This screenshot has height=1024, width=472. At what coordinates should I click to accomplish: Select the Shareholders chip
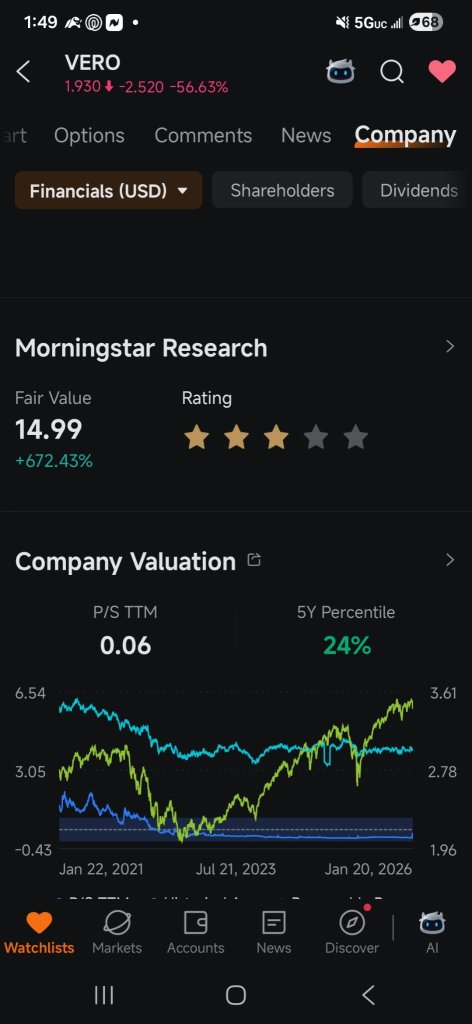coord(282,190)
